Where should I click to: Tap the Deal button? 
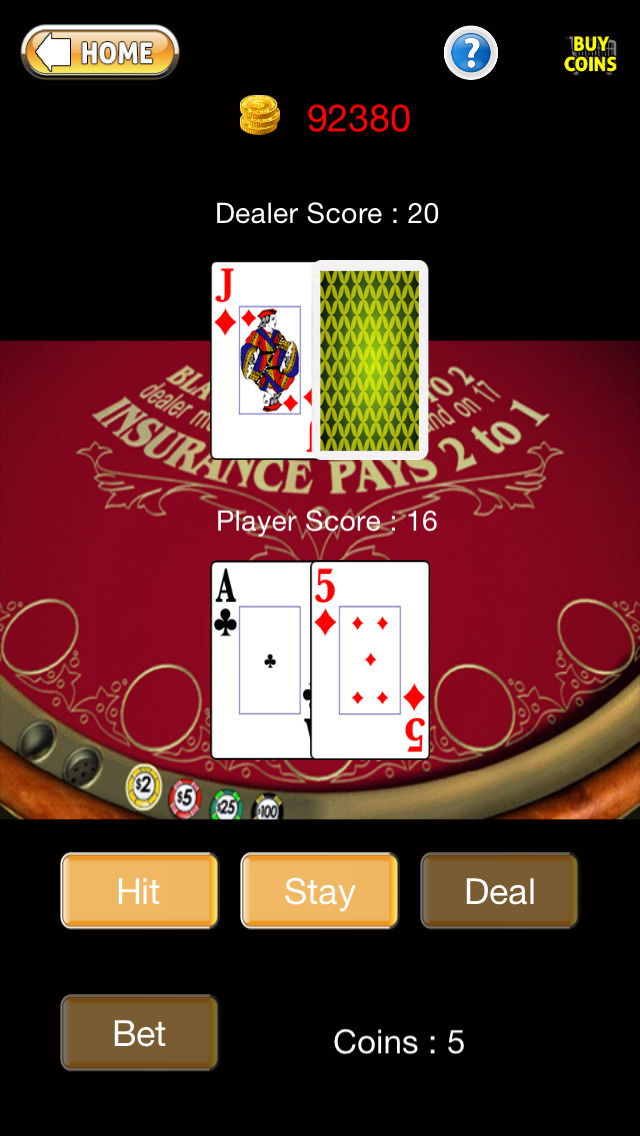[499, 891]
